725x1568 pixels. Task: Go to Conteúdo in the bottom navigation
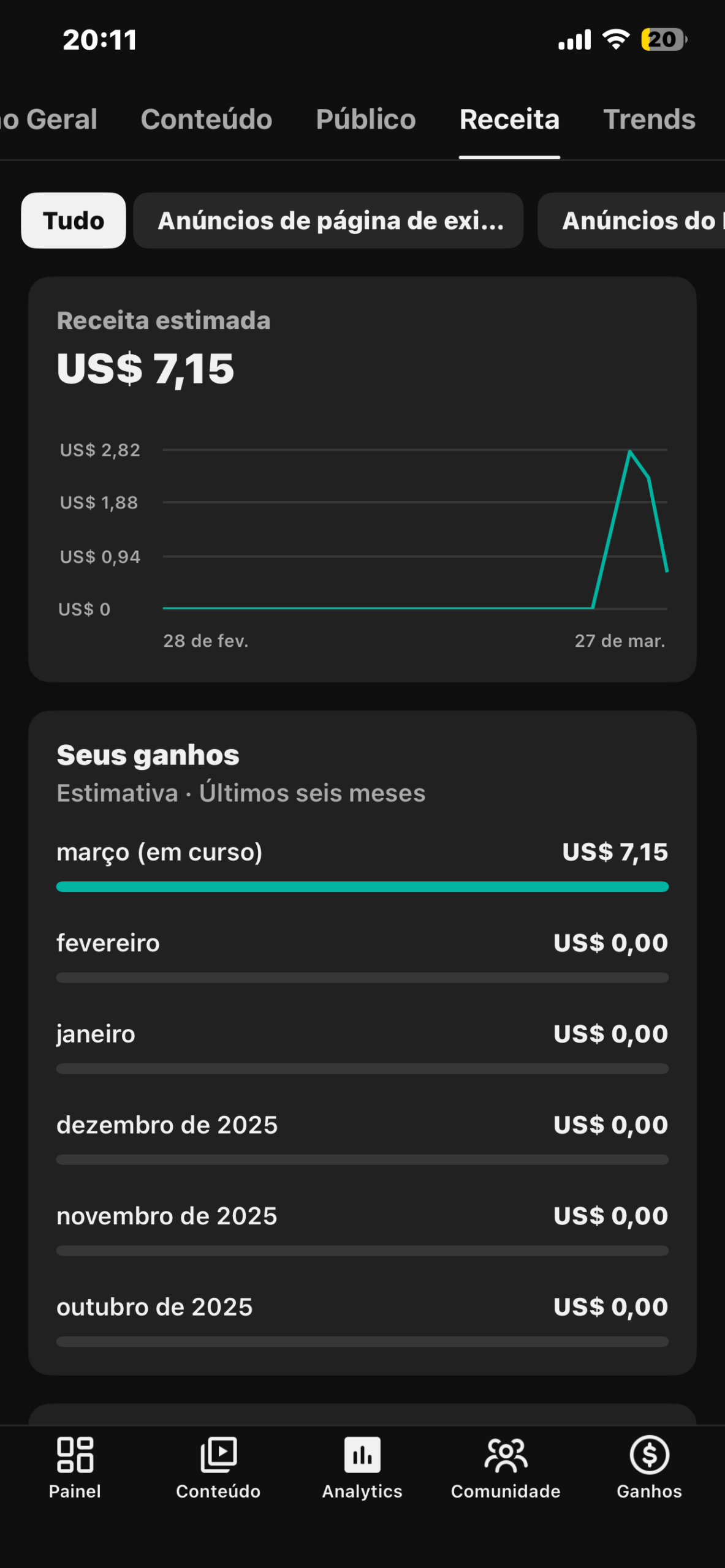coord(218,1468)
